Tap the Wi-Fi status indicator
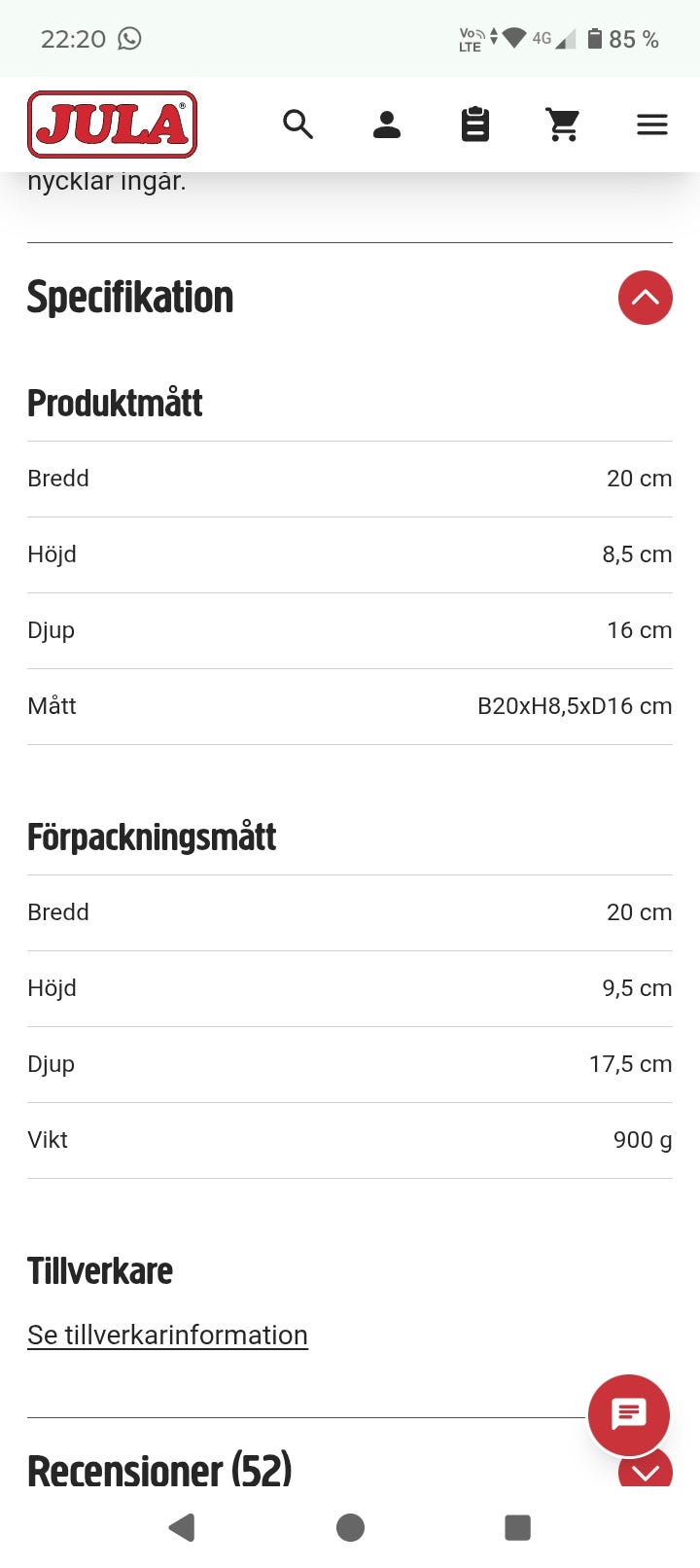Screen dimensions: 700x1568 click(x=513, y=38)
